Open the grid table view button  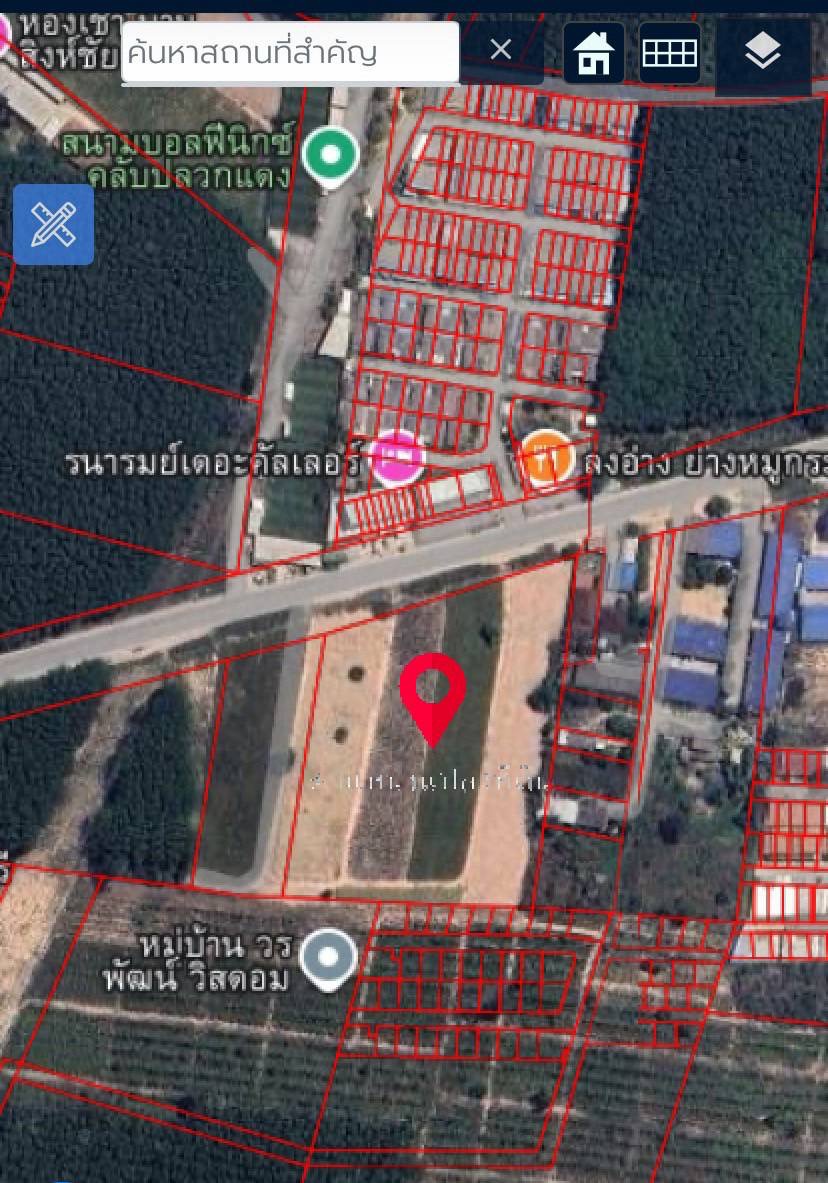click(x=669, y=53)
